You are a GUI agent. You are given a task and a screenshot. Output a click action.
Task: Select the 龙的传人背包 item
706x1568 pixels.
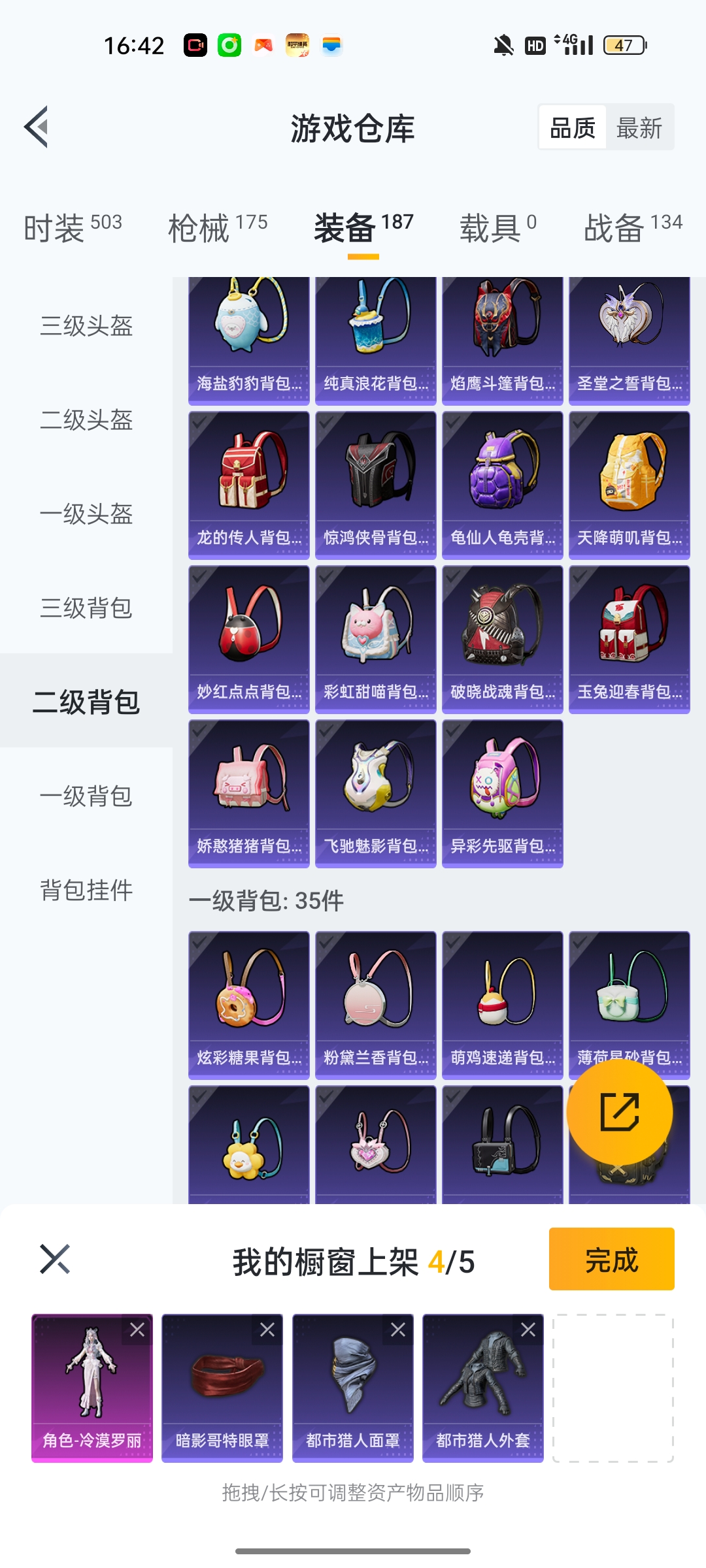pyautogui.click(x=248, y=485)
